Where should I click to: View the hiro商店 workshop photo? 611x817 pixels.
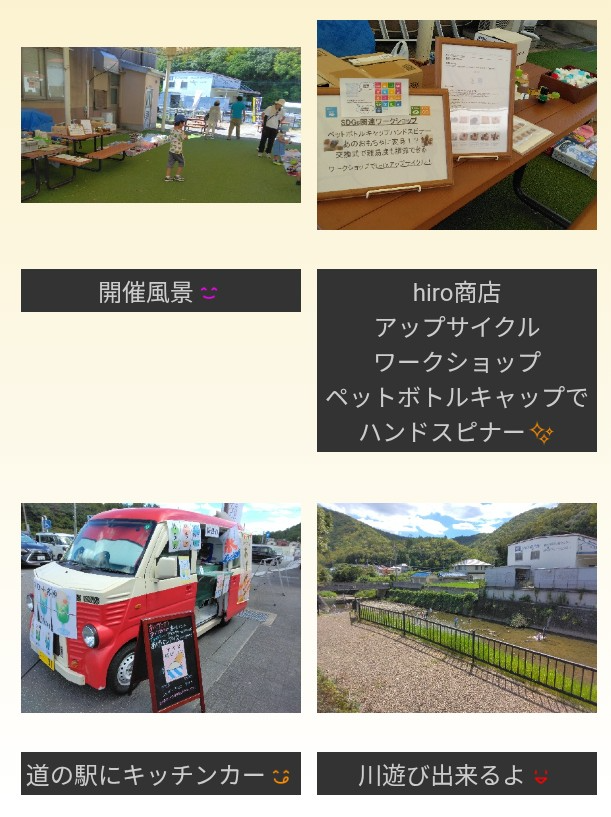click(457, 125)
